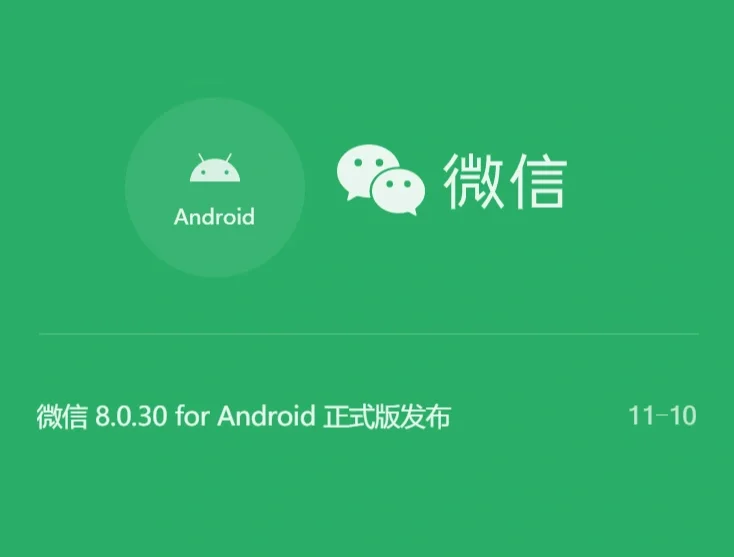
Task: Tap the Android download button
Action: click(x=214, y=187)
